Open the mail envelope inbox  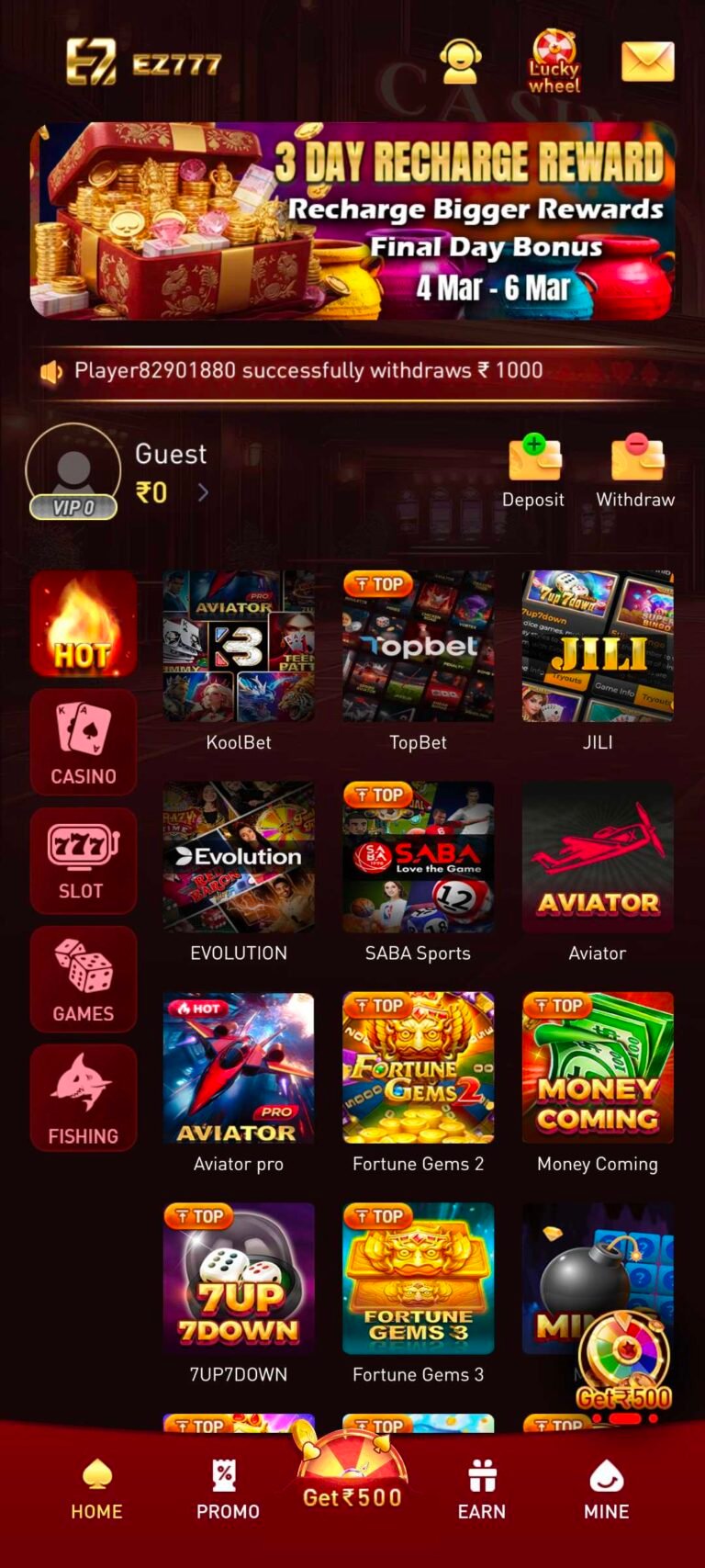(647, 60)
